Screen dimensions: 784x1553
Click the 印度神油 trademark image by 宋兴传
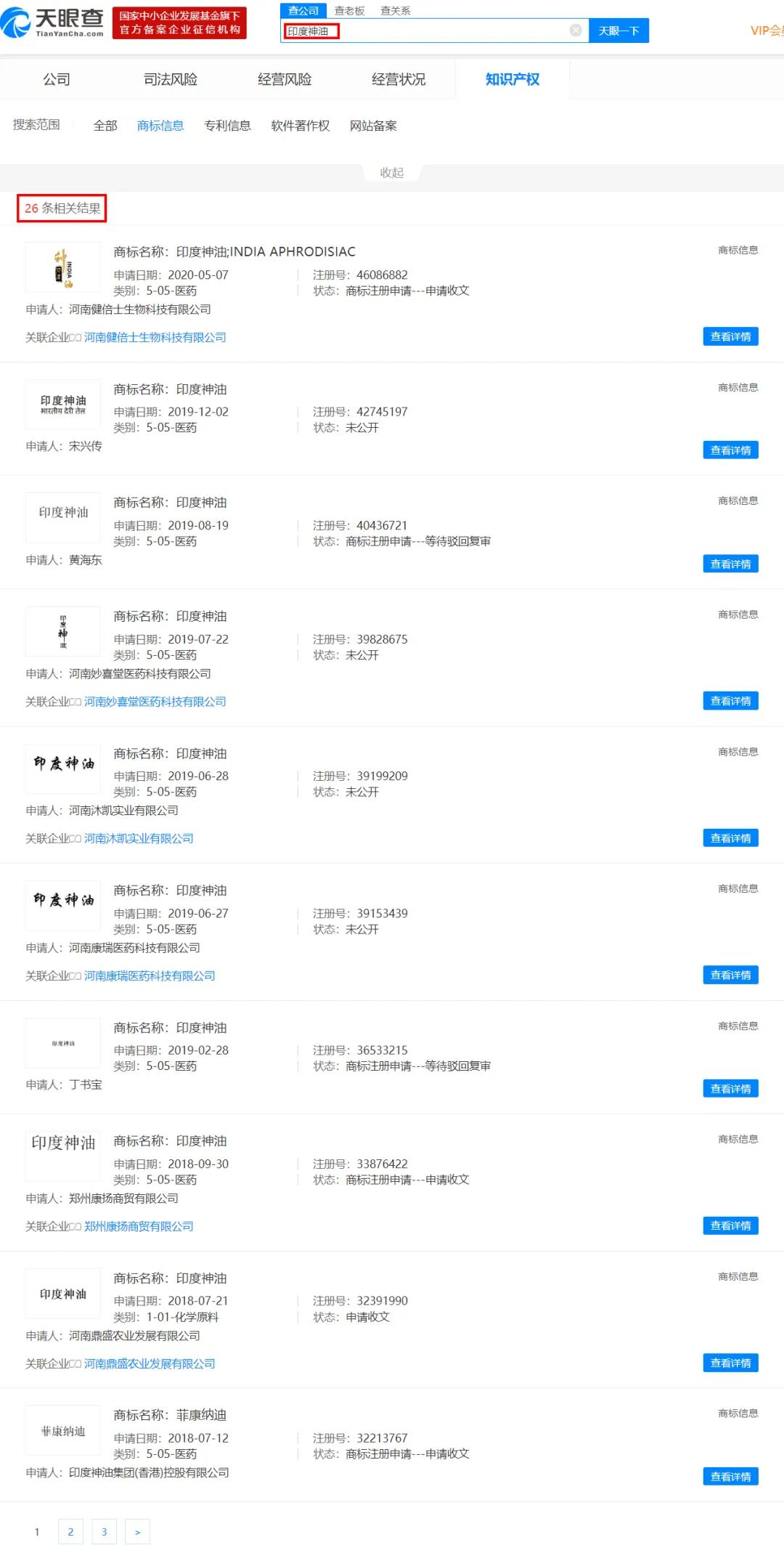(62, 404)
